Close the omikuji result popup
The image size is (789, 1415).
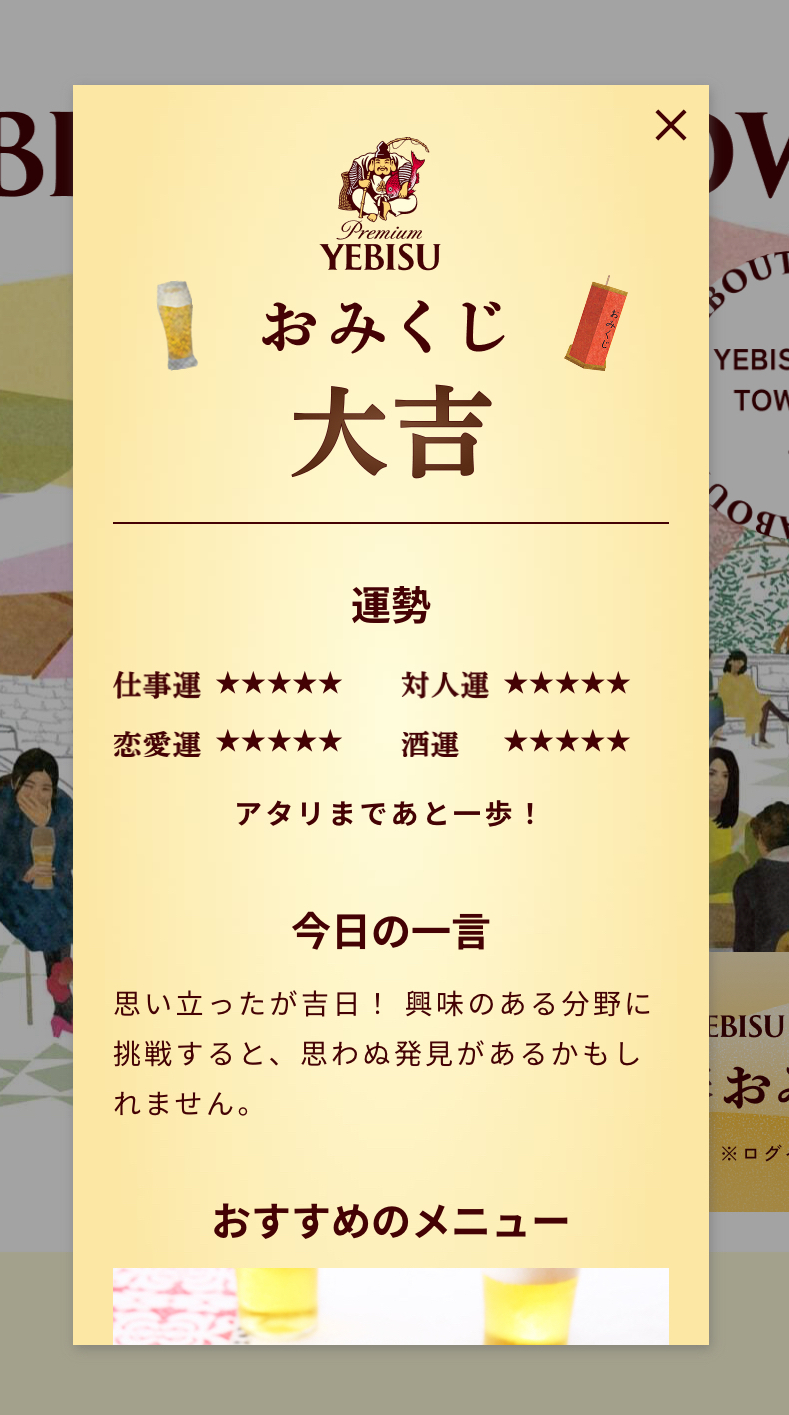click(x=670, y=125)
